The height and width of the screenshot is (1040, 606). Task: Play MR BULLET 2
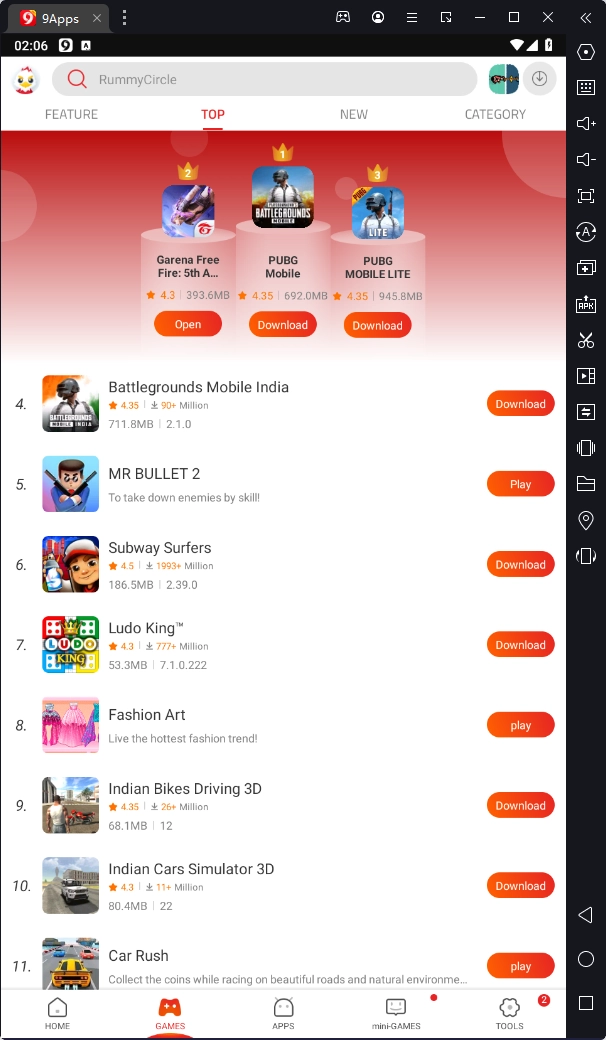pos(520,484)
